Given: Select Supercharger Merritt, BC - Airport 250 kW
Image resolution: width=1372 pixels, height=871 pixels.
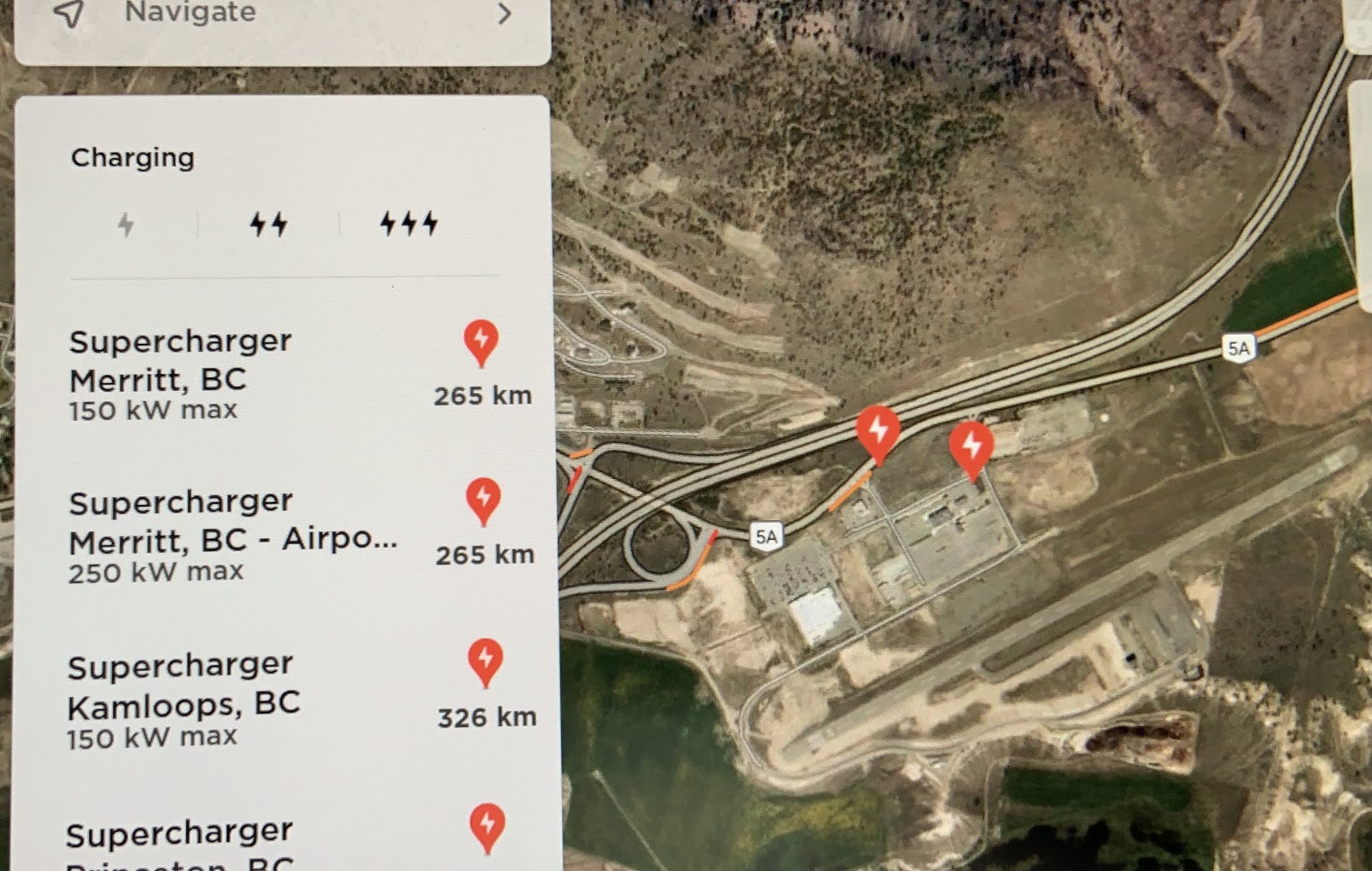Looking at the screenshot, I should (282, 535).
